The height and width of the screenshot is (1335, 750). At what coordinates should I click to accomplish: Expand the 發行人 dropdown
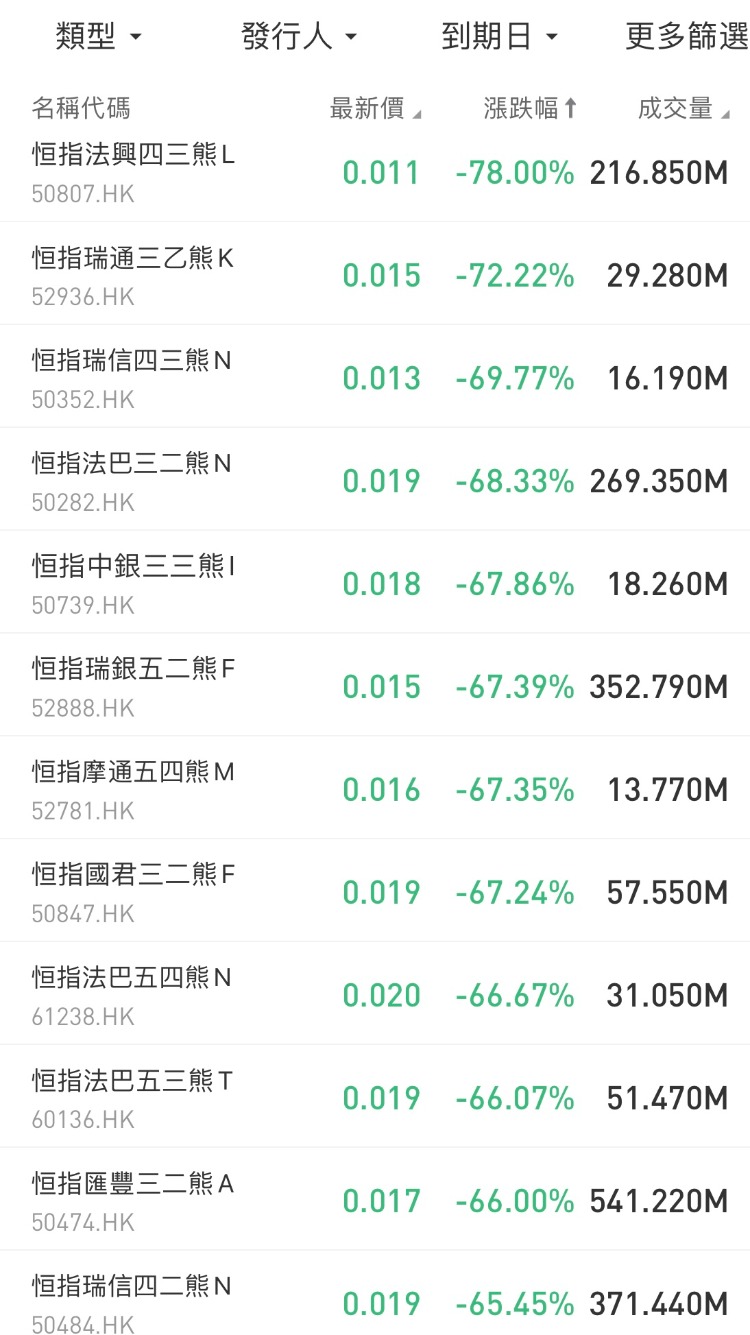298,37
